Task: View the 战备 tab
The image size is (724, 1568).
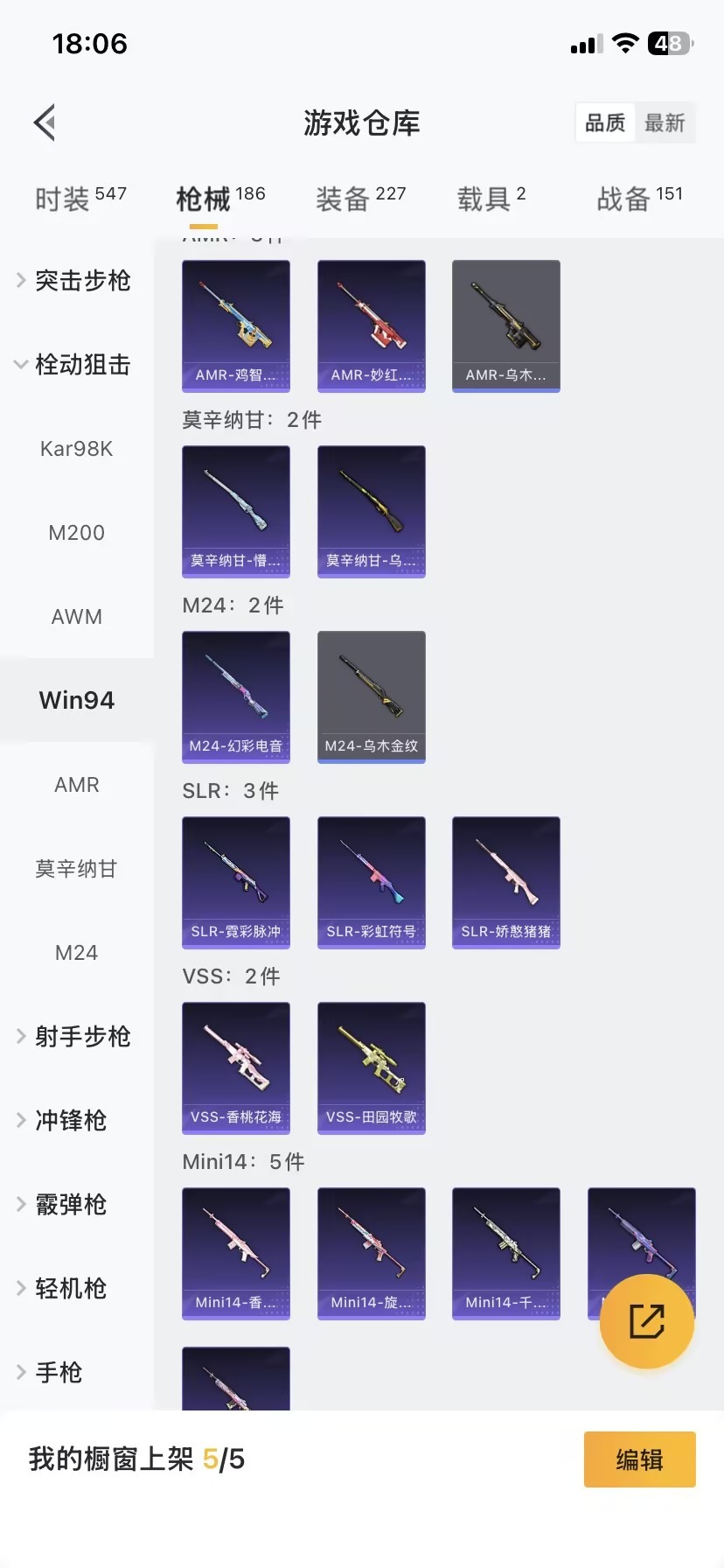Action: click(x=639, y=198)
